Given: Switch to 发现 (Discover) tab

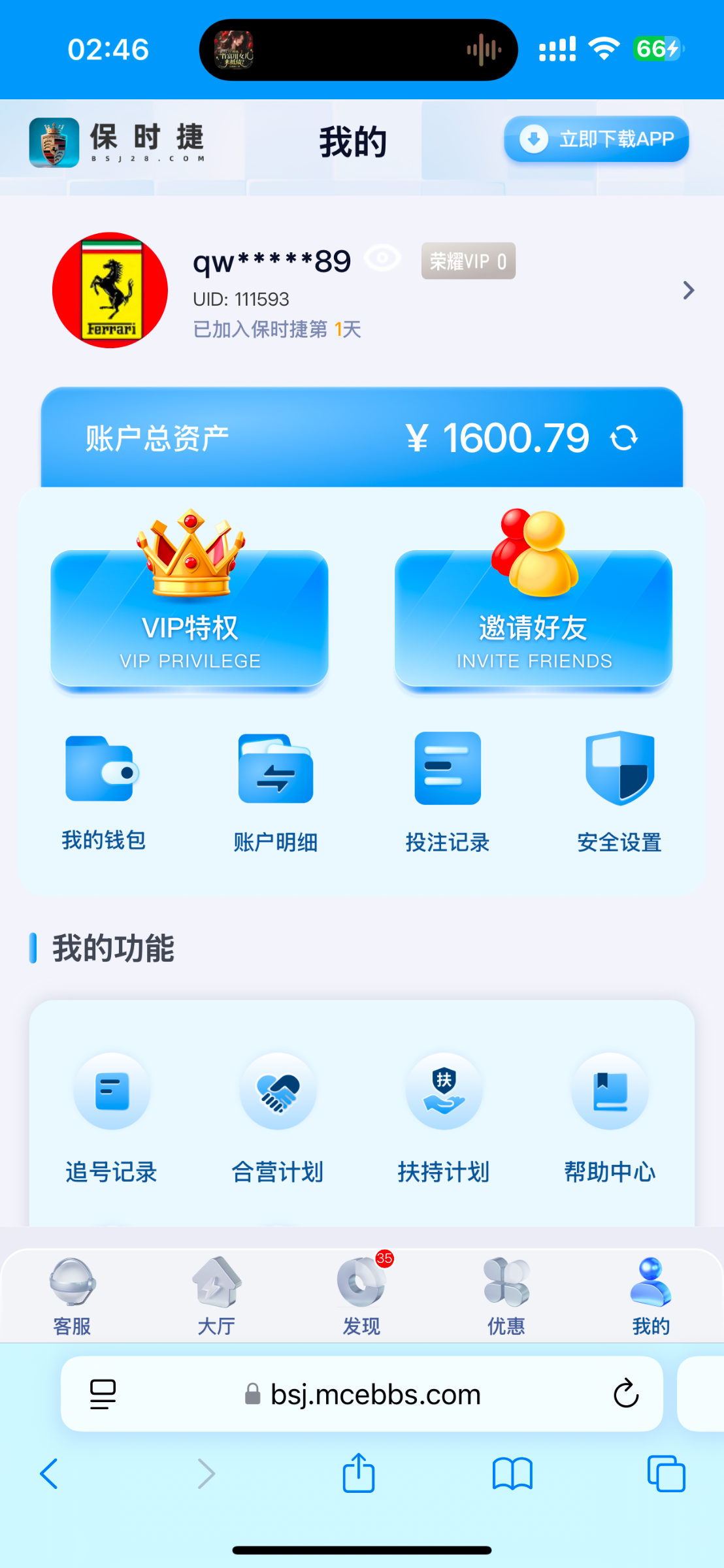Looking at the screenshot, I should pyautogui.click(x=361, y=1297).
